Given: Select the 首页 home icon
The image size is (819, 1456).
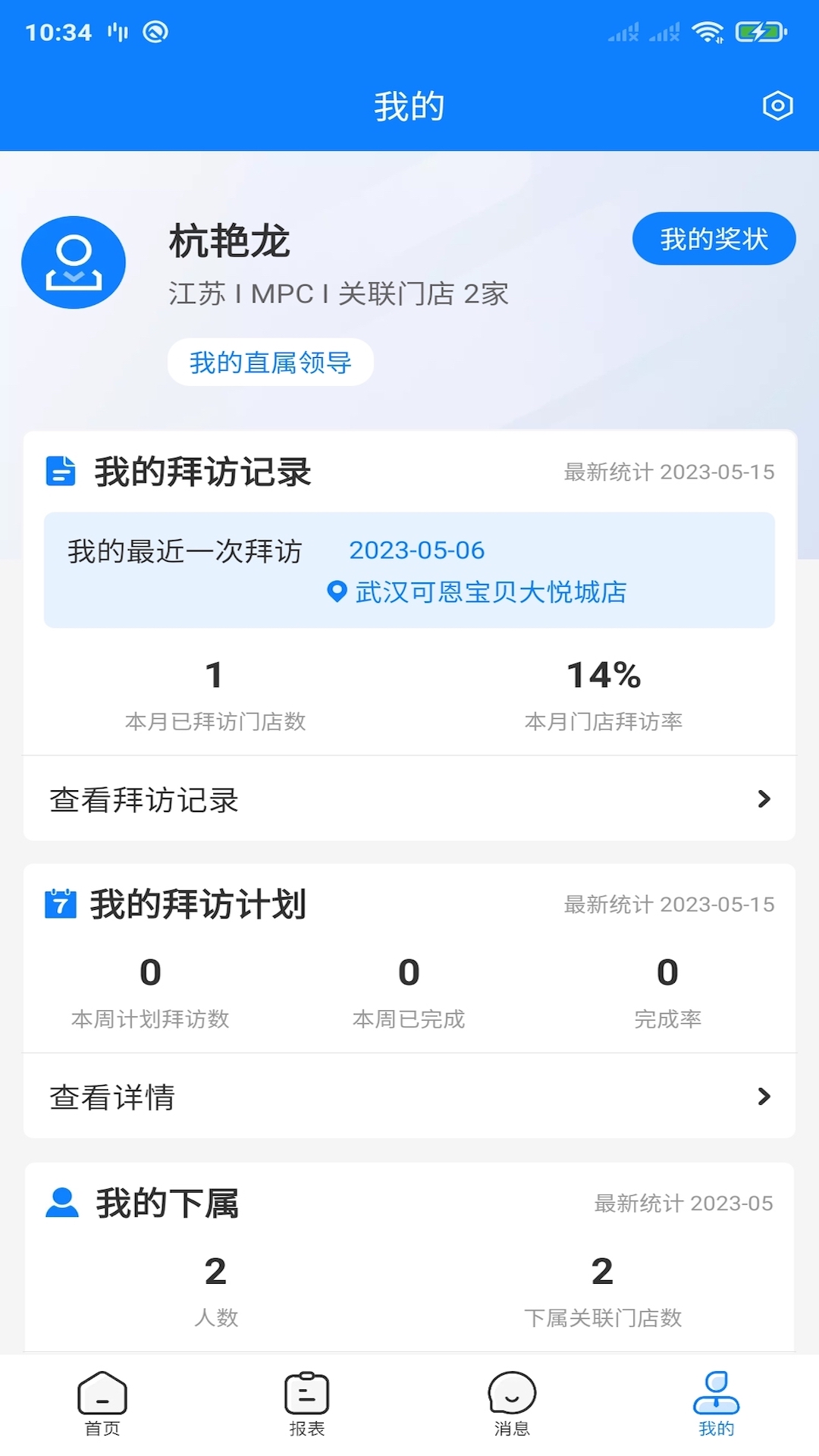Looking at the screenshot, I should click(x=102, y=1399).
